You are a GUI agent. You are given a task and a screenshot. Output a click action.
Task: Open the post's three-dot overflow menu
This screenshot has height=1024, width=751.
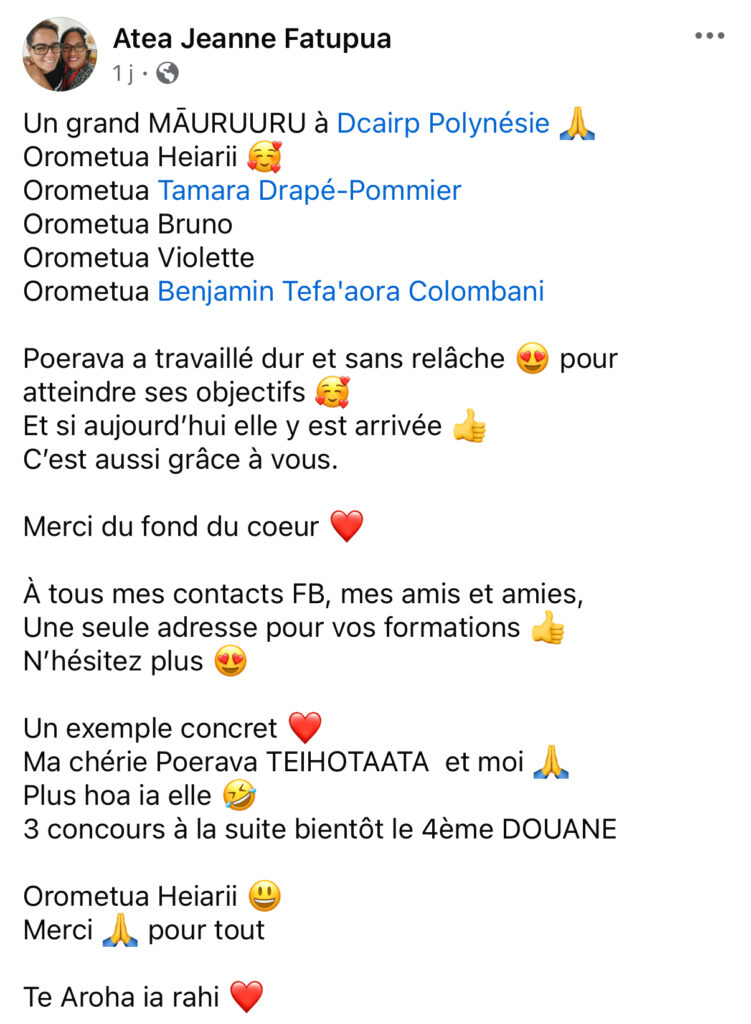pyautogui.click(x=709, y=36)
